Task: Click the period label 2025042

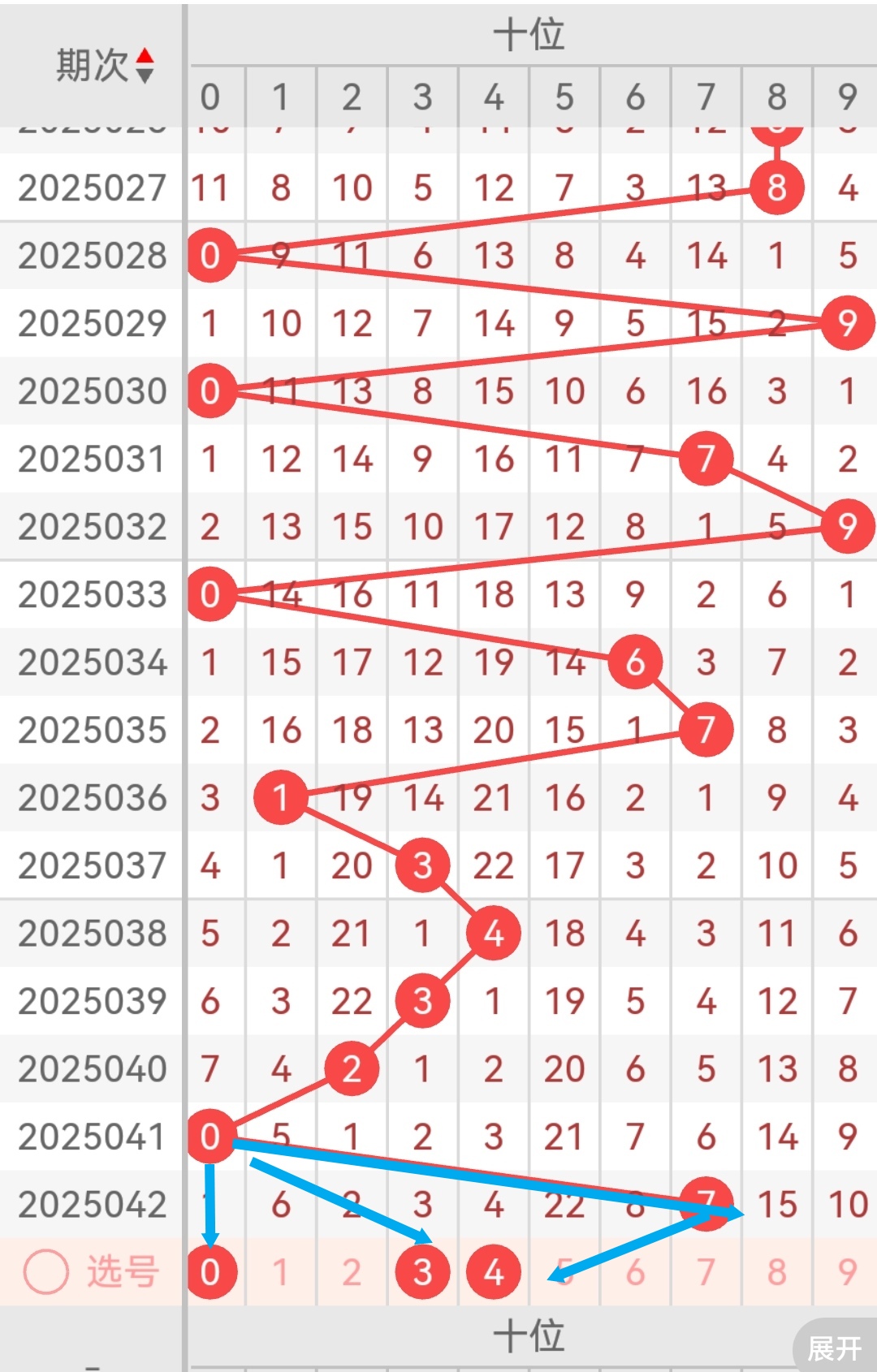Action: (92, 1204)
